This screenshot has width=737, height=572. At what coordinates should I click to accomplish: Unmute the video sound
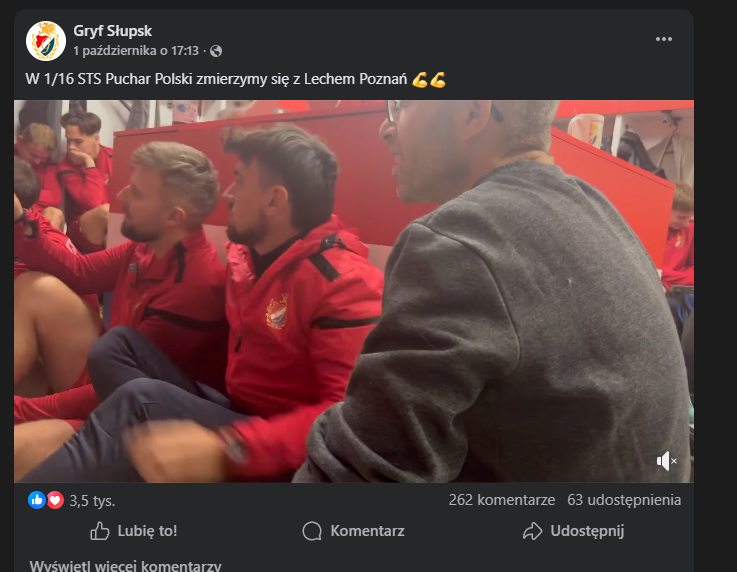pos(666,460)
